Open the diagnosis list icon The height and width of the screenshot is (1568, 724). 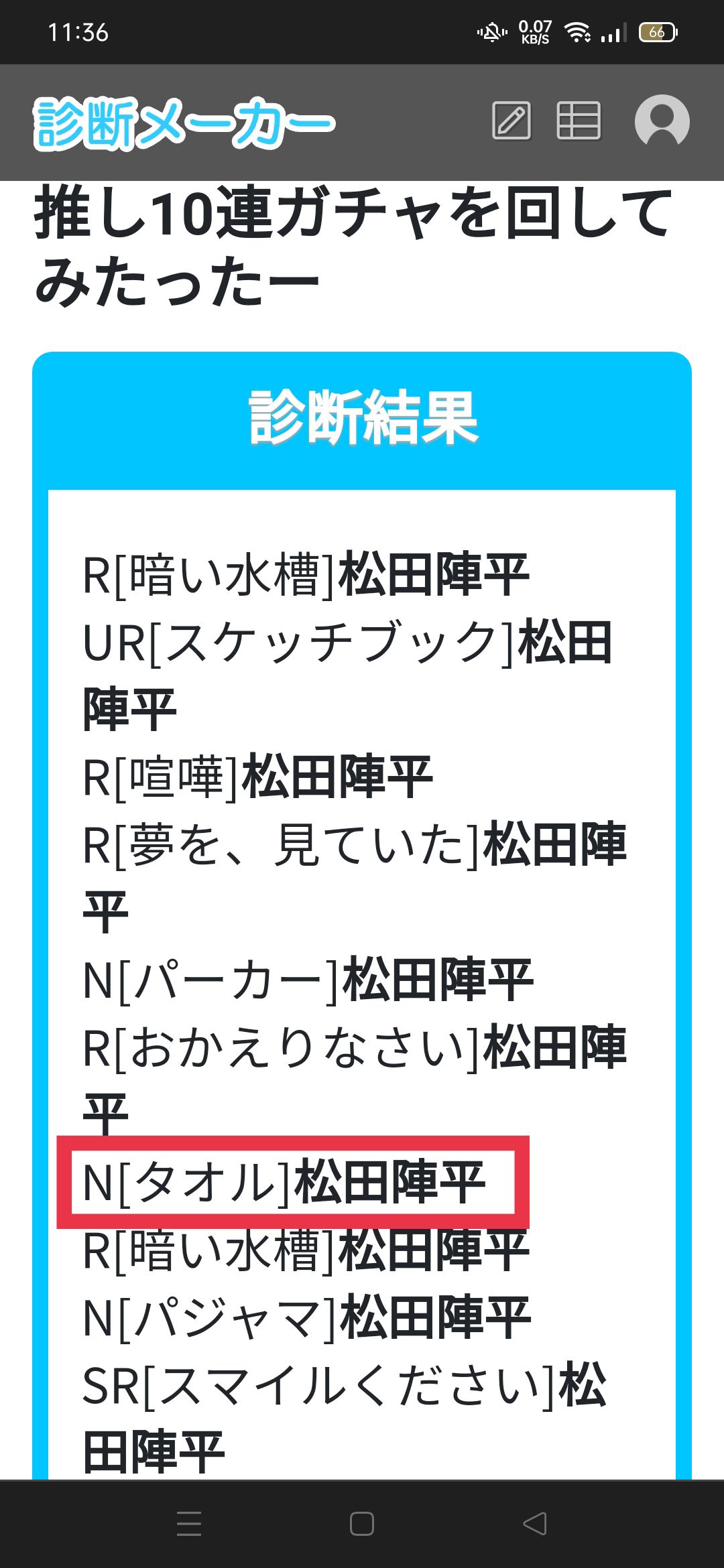(x=579, y=121)
